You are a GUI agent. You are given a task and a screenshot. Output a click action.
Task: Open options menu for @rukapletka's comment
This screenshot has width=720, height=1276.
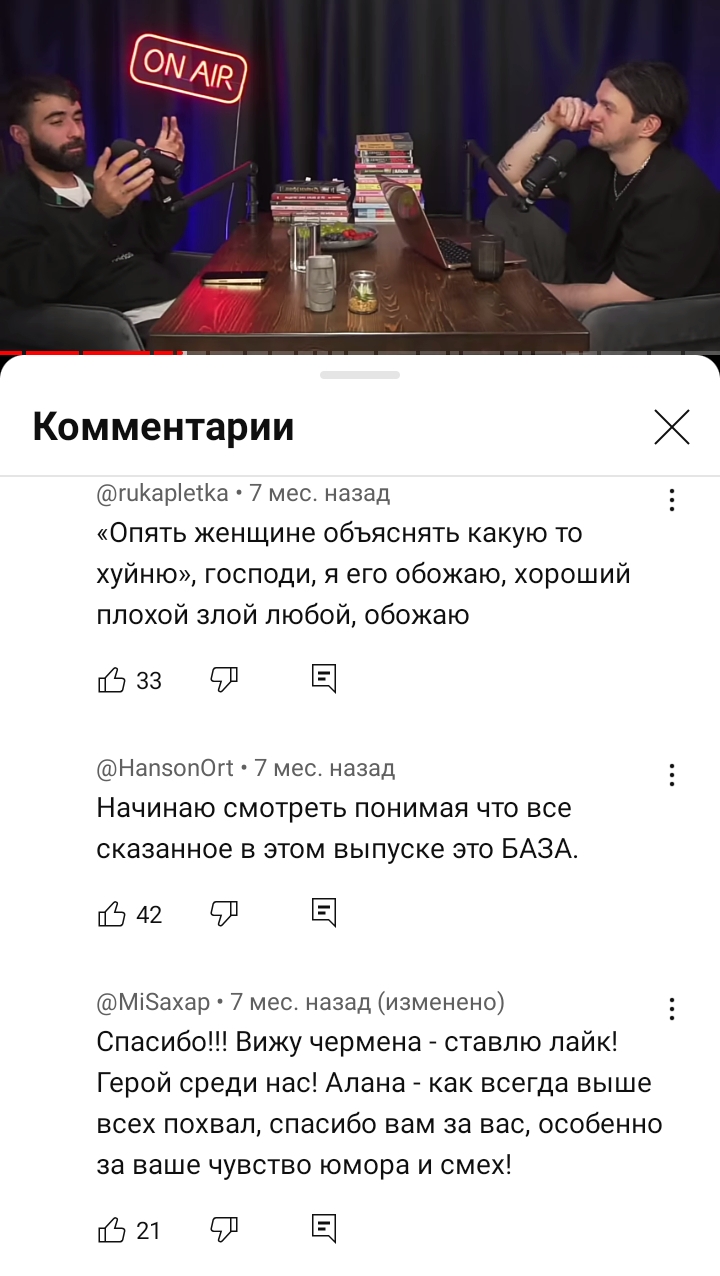[x=672, y=500]
